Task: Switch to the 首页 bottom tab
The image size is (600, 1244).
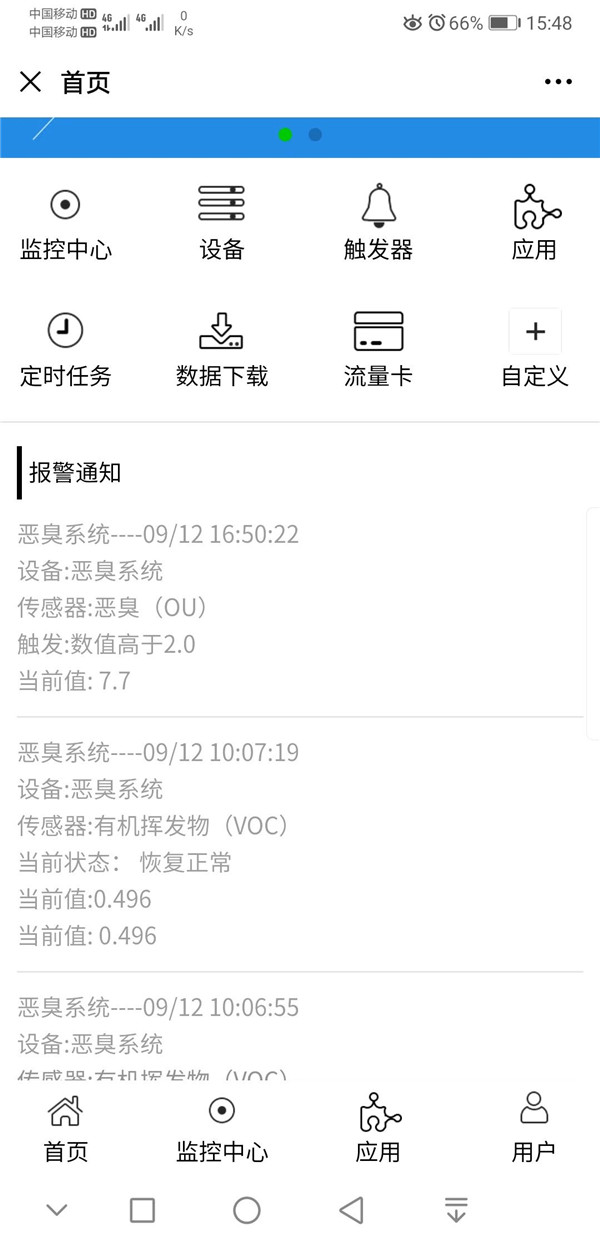Action: tap(65, 1128)
